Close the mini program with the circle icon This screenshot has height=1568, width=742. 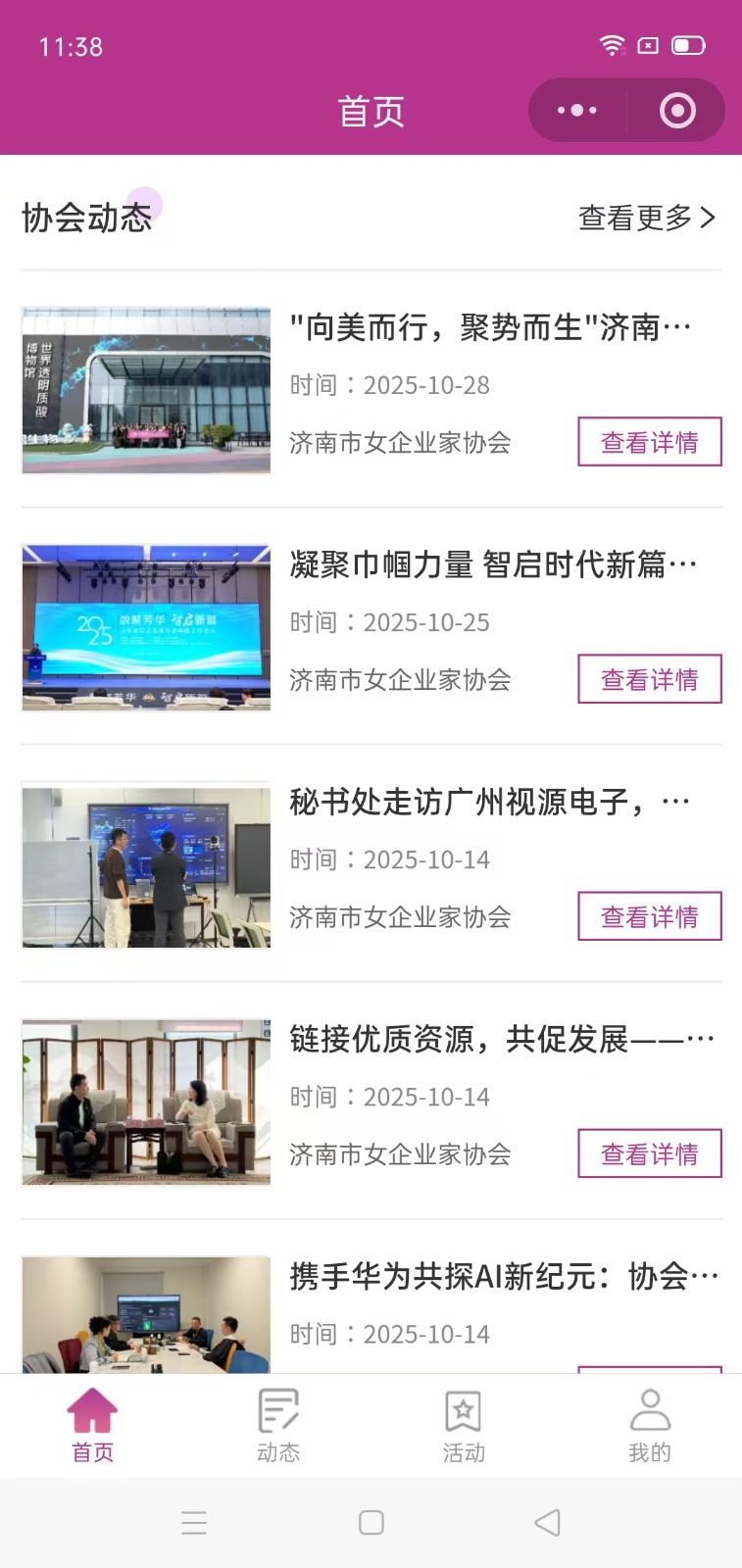click(677, 111)
